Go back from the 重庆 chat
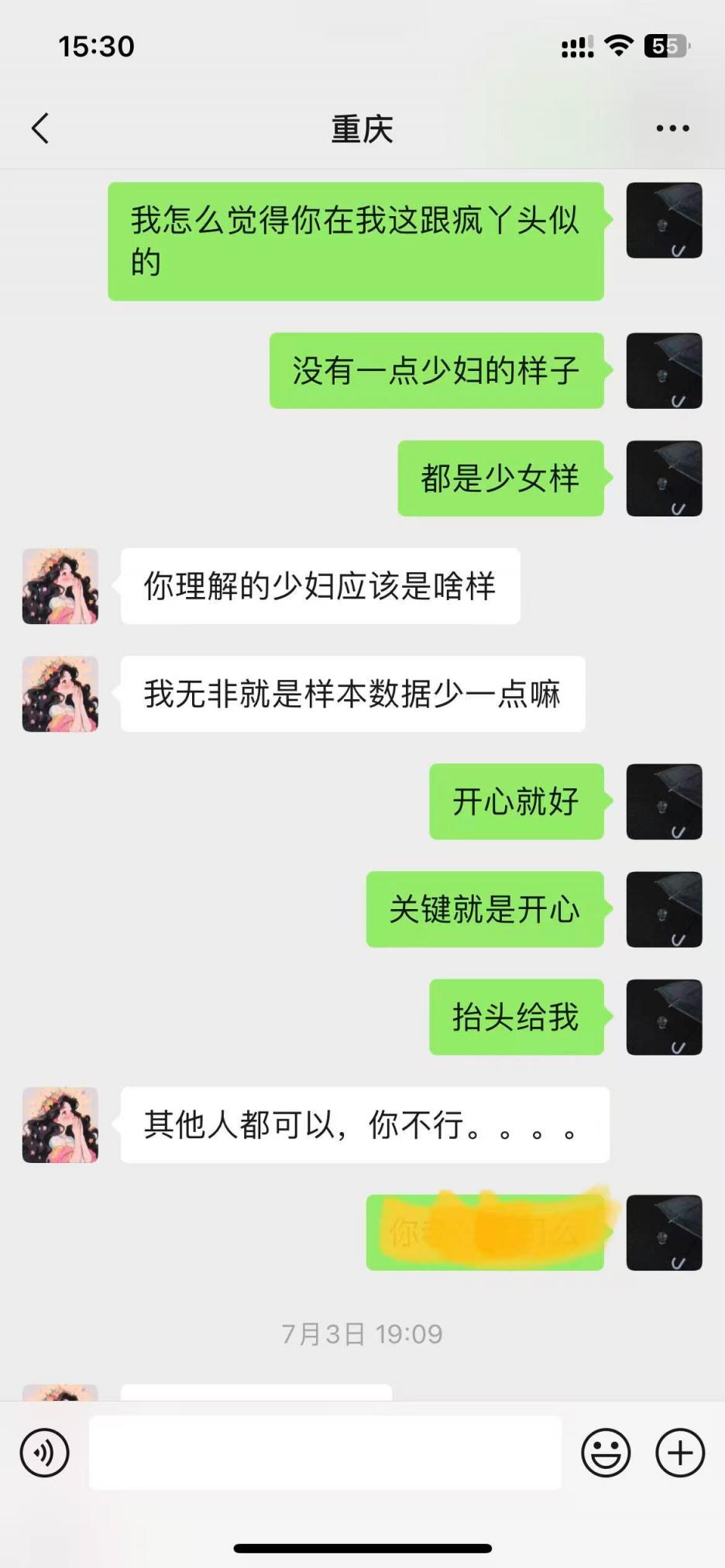 coord(40,129)
